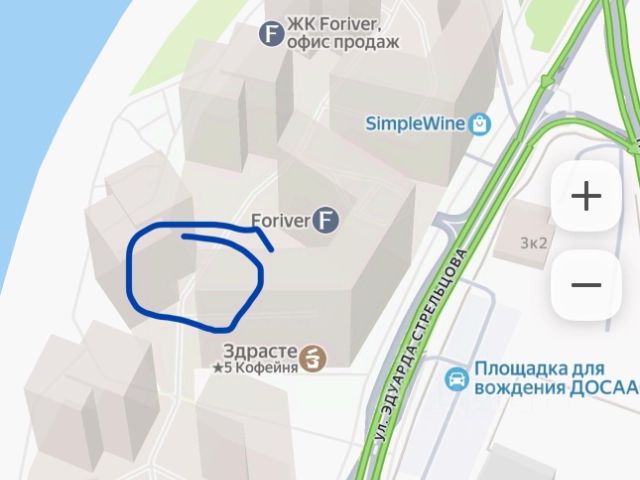Zoom in on the map

[x=586, y=197]
